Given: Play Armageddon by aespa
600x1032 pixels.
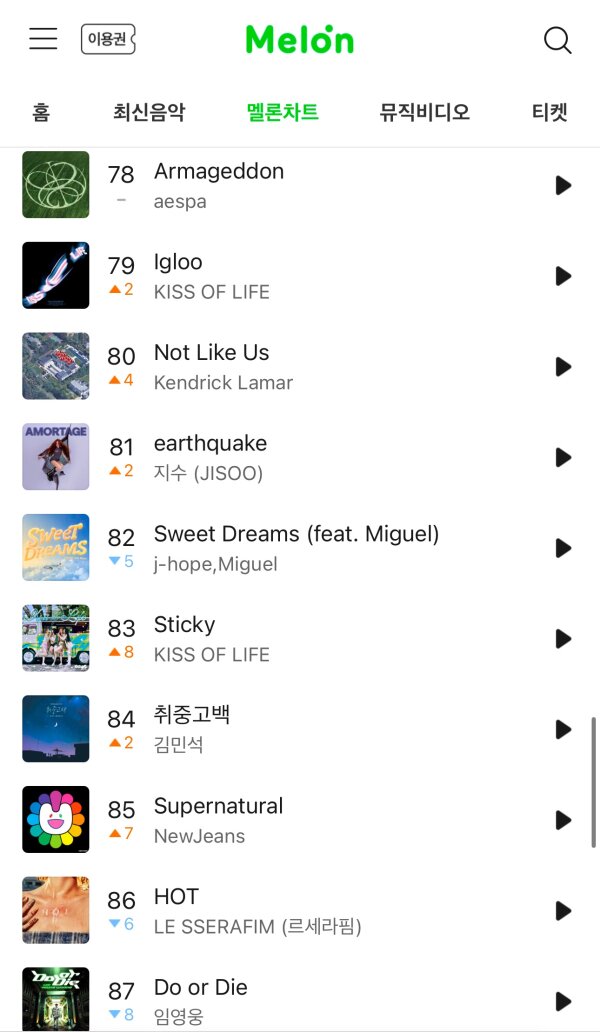Looking at the screenshot, I should [563, 185].
